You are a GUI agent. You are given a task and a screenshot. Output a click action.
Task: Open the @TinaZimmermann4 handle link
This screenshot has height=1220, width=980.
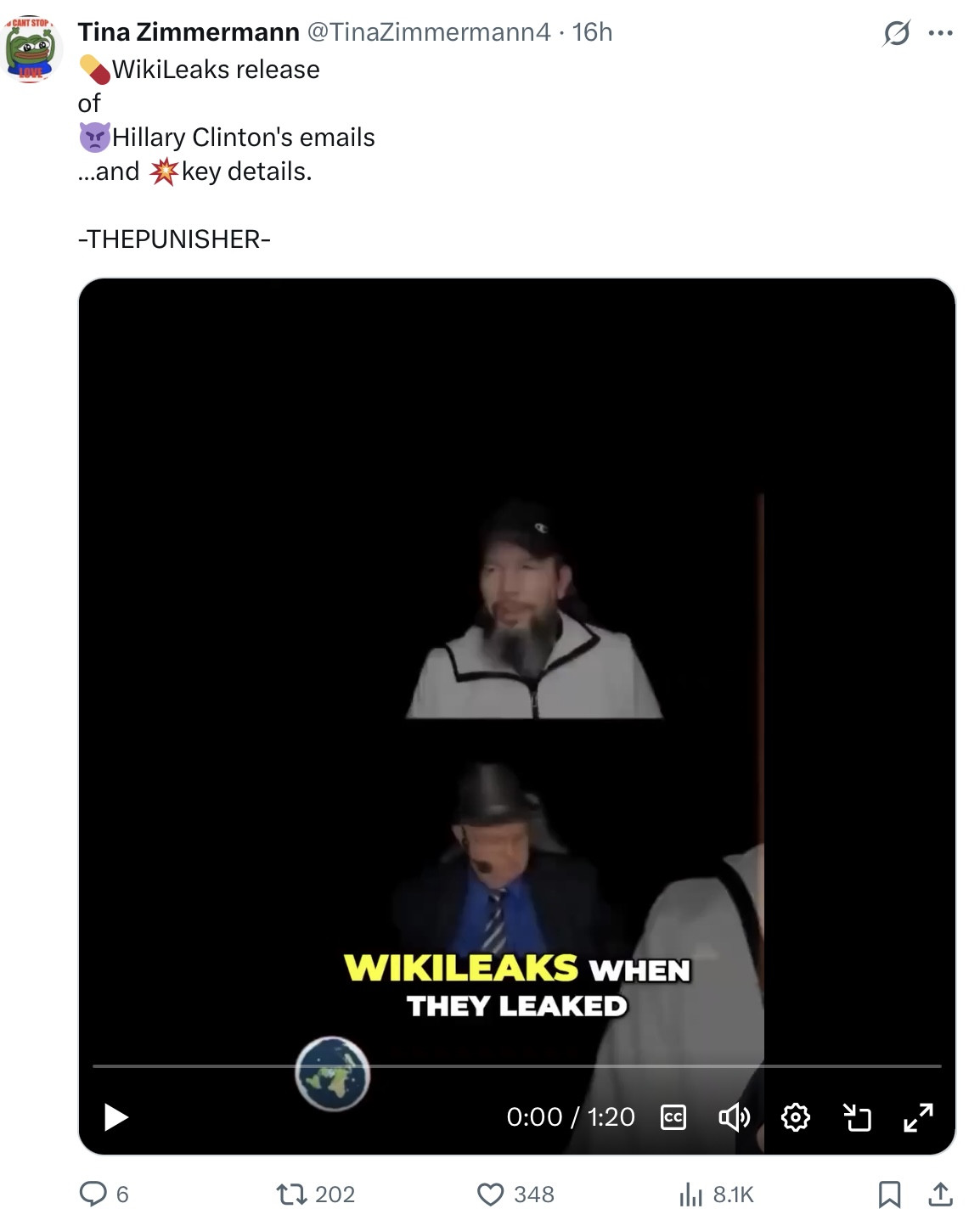coord(428,31)
